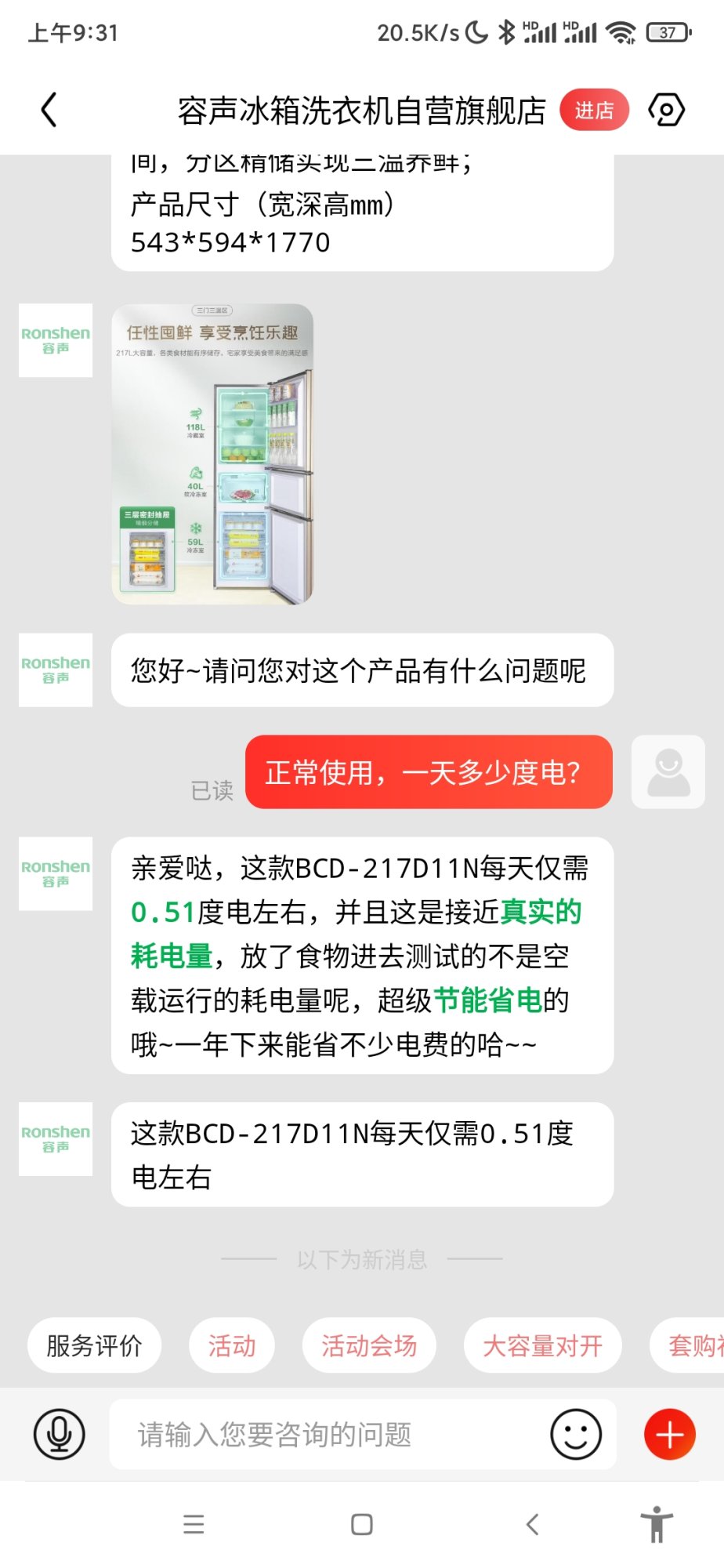Viewport: 724px width, 1568px height.
Task: Tap the red plus button for more options
Action: [668, 1436]
